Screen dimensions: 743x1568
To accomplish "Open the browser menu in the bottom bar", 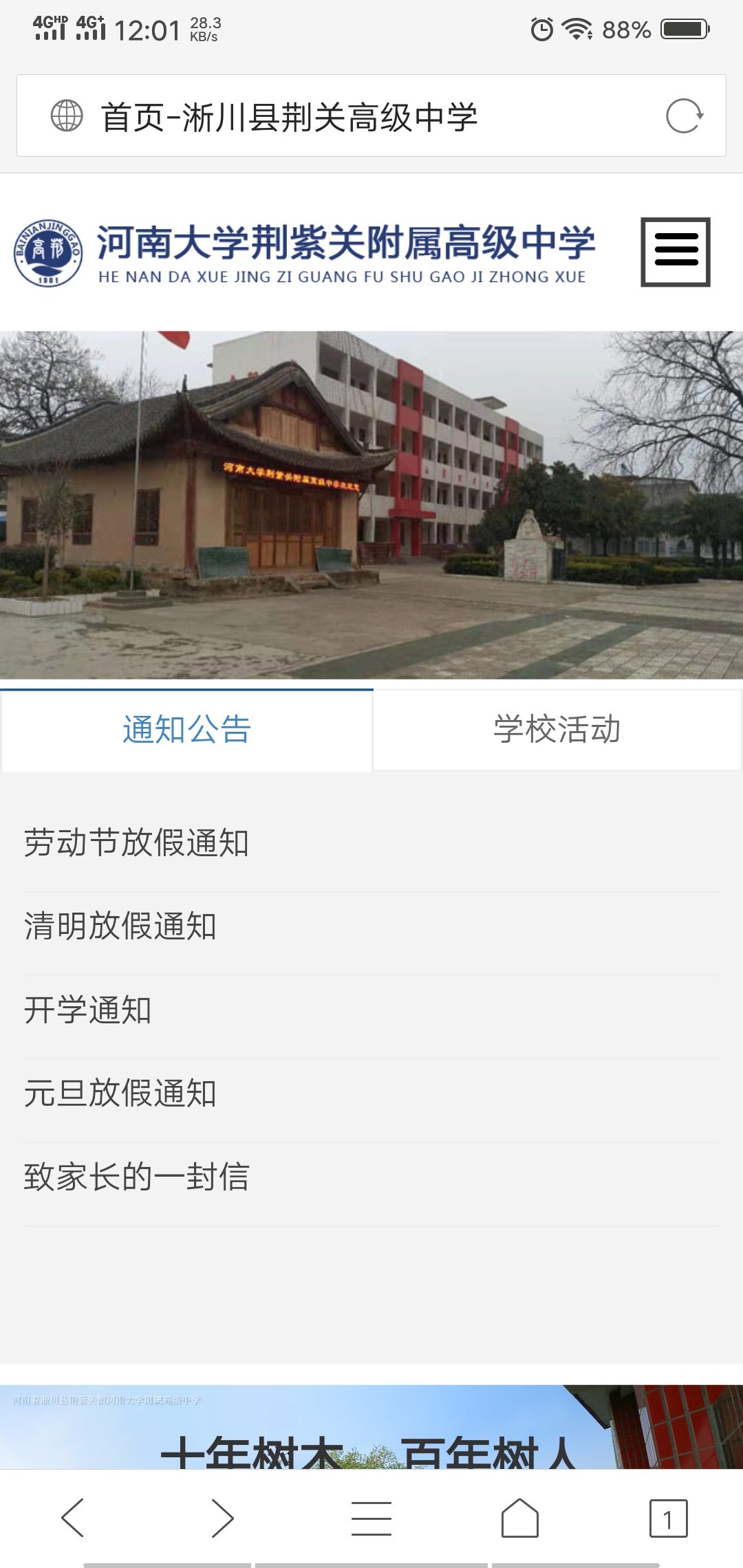I will (371, 1518).
